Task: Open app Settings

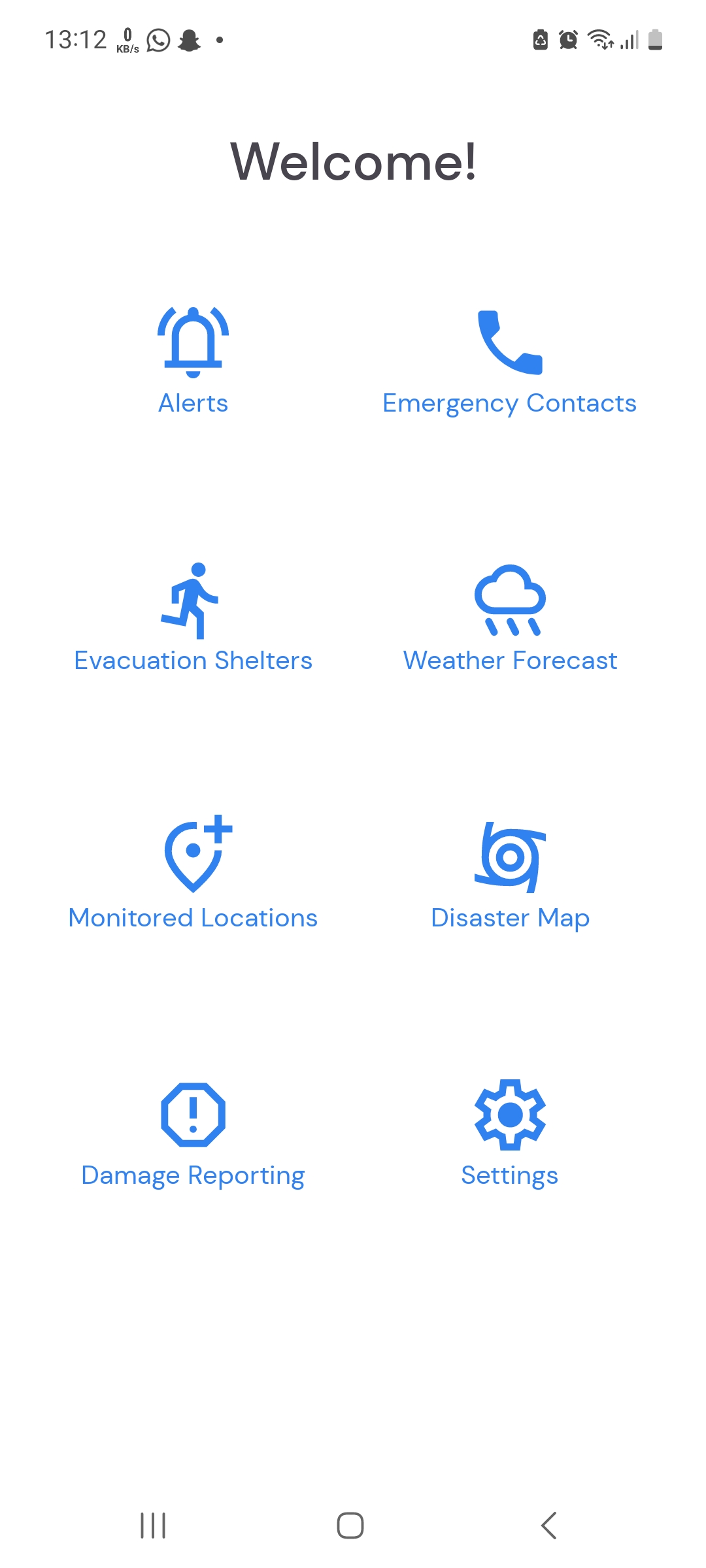Action: click(510, 1134)
